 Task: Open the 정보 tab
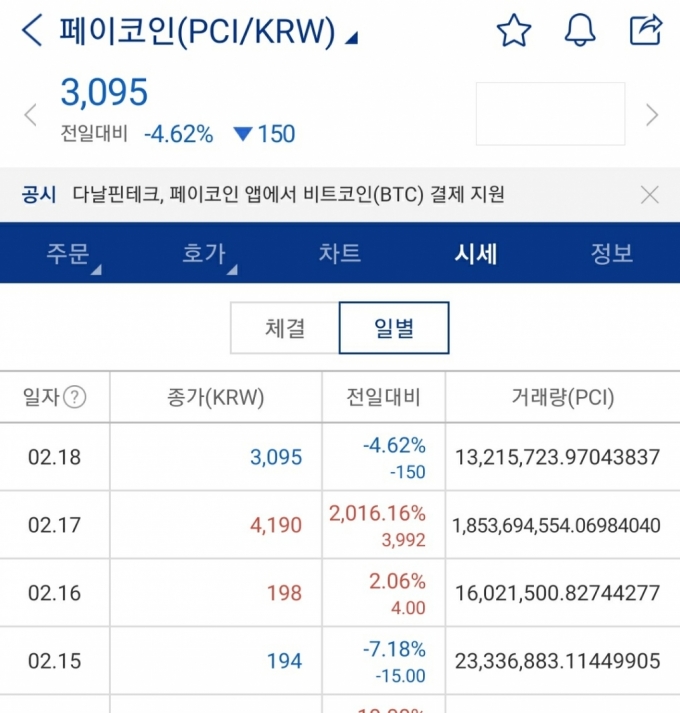click(611, 254)
